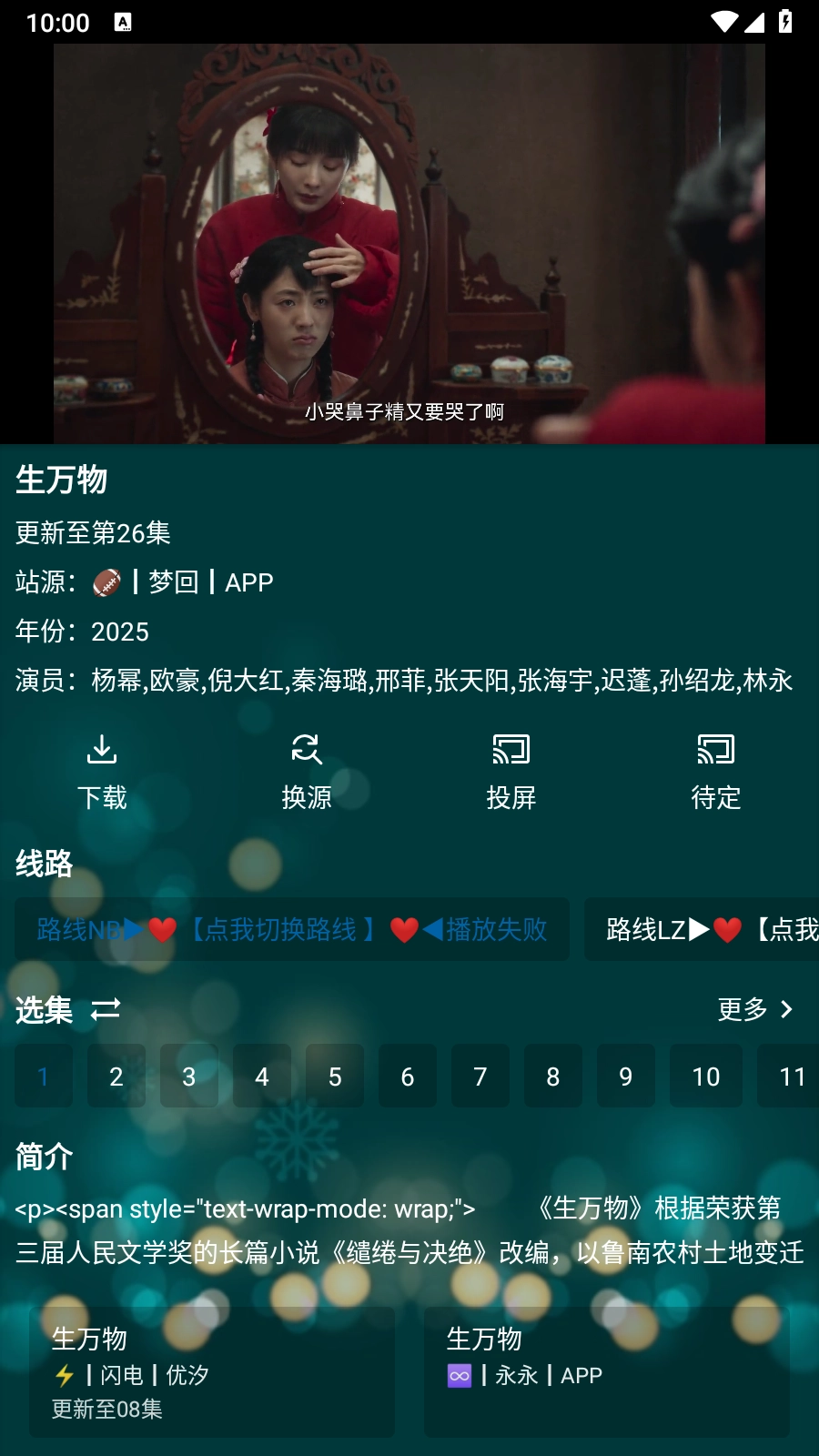Image resolution: width=819 pixels, height=1456 pixels.
Task: Play episode 2
Action: [x=116, y=1077]
